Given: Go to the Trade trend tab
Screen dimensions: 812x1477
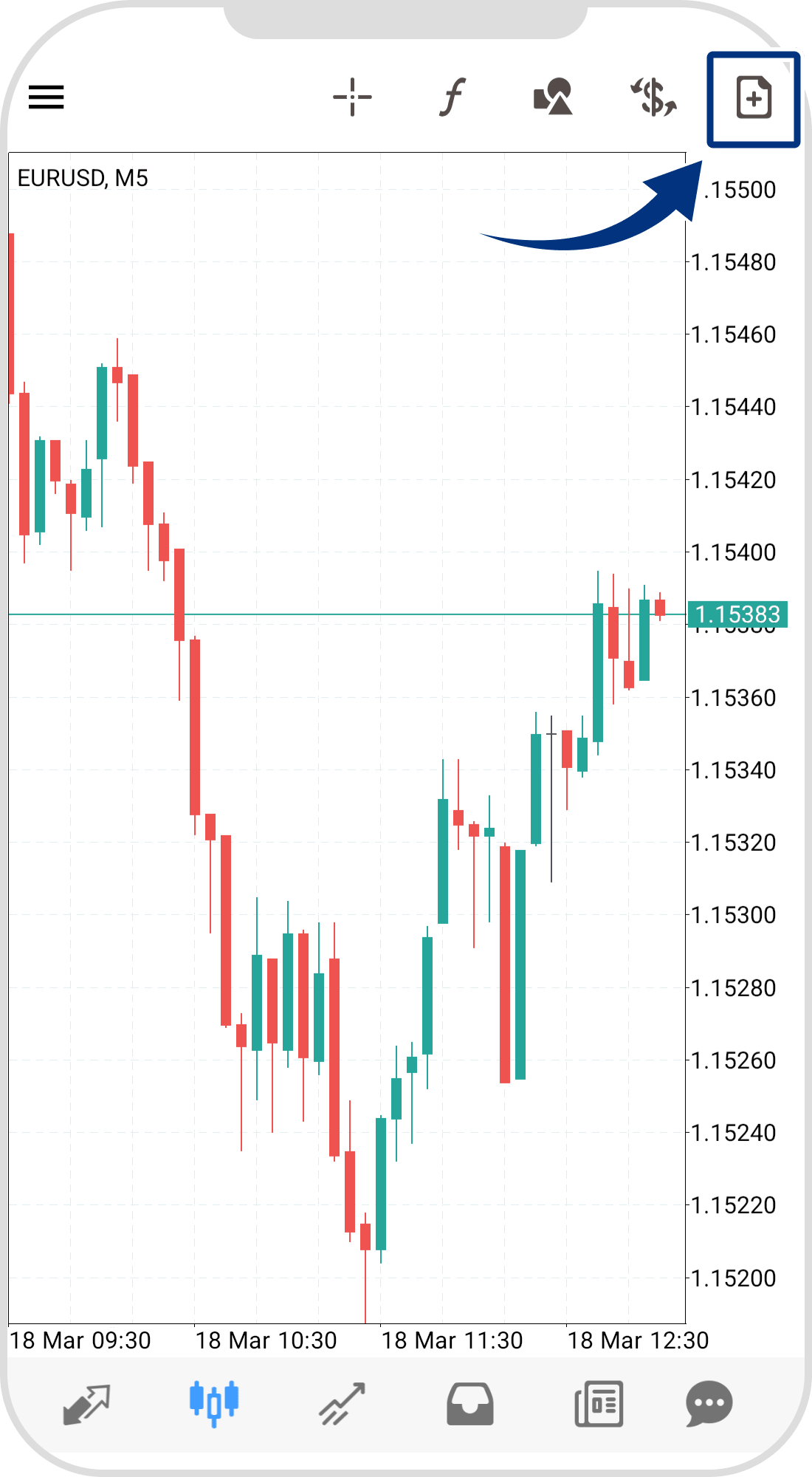Looking at the screenshot, I should click(342, 1403).
